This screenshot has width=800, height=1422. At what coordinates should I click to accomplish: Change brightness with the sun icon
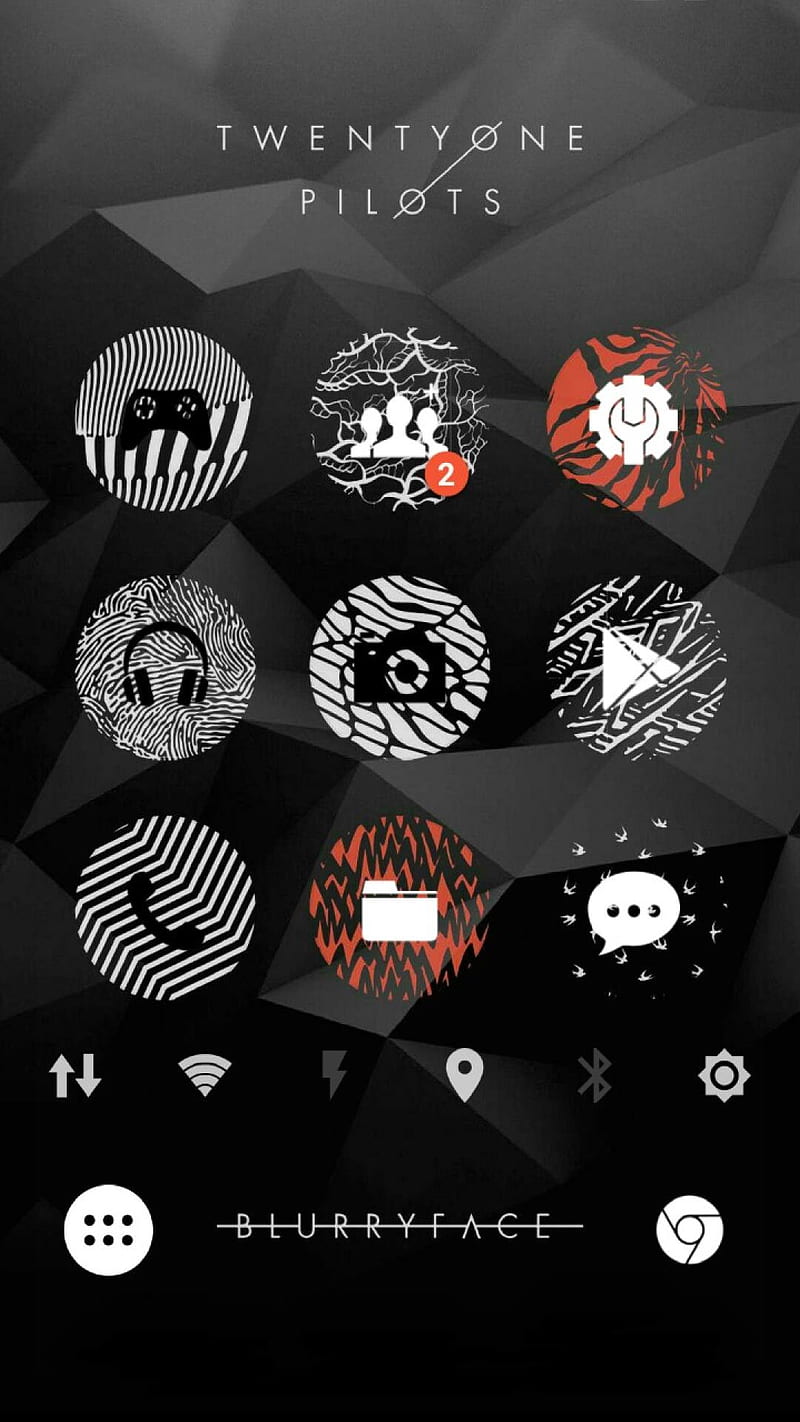click(x=724, y=1076)
